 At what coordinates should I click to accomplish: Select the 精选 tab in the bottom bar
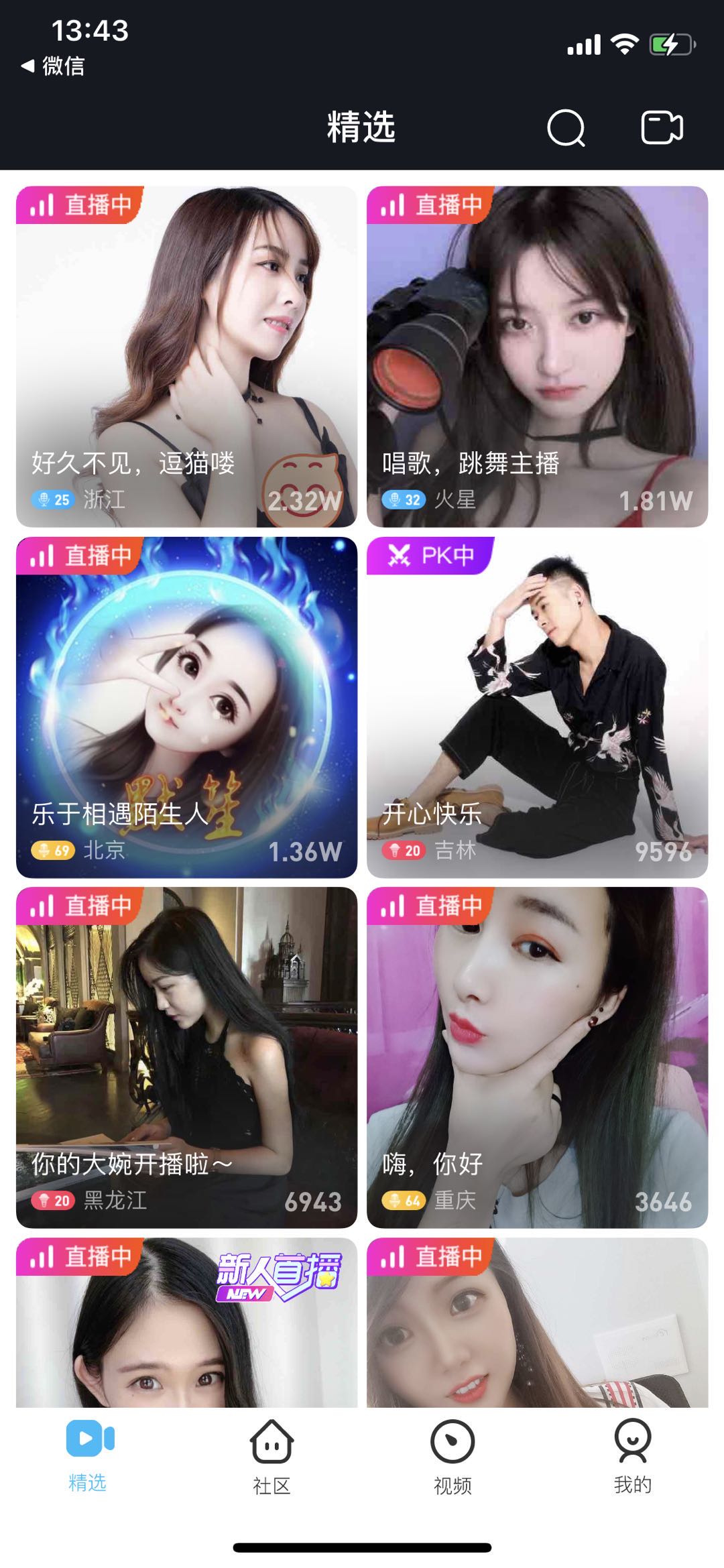coord(89,1455)
